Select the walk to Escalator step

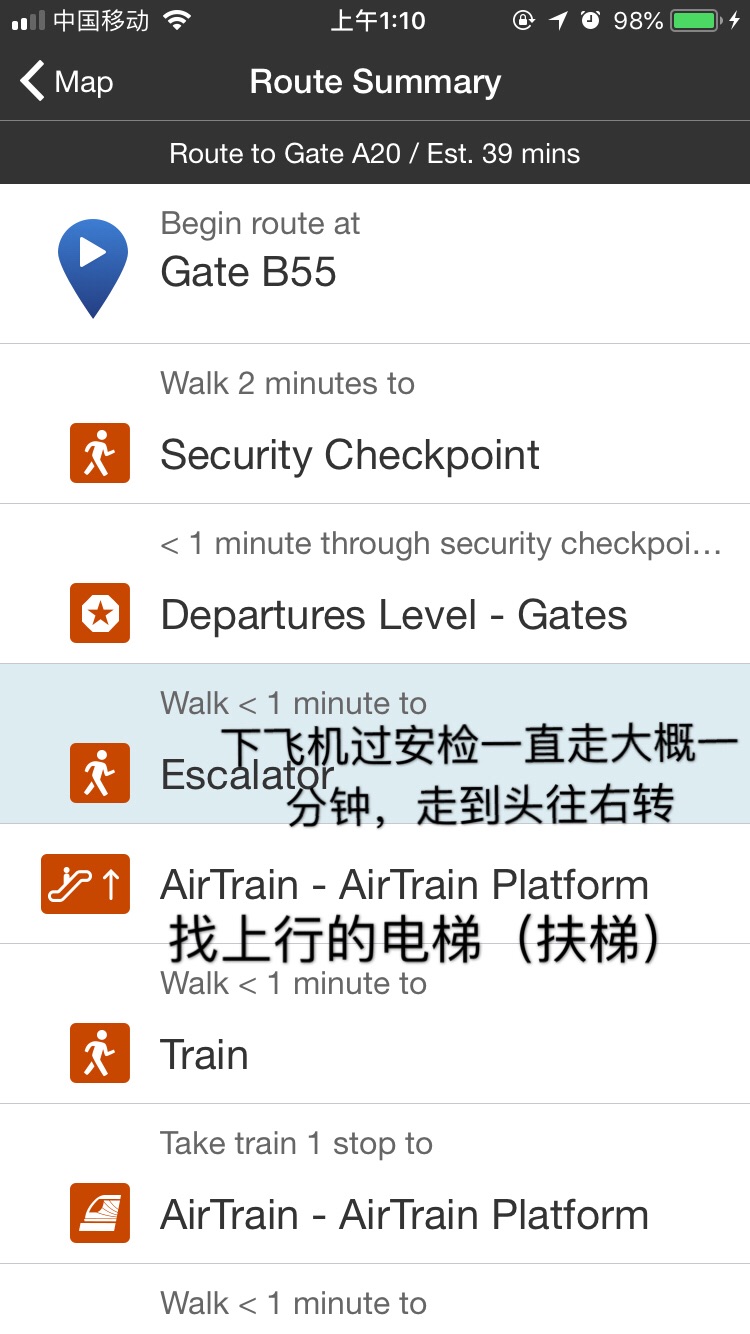(375, 744)
